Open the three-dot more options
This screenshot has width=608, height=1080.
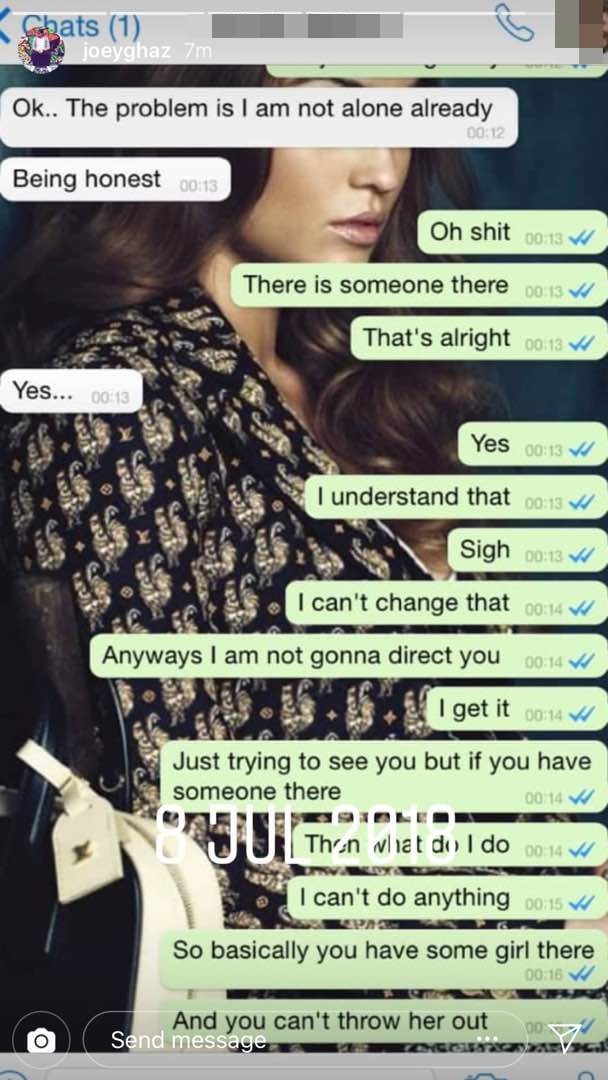[488, 1039]
